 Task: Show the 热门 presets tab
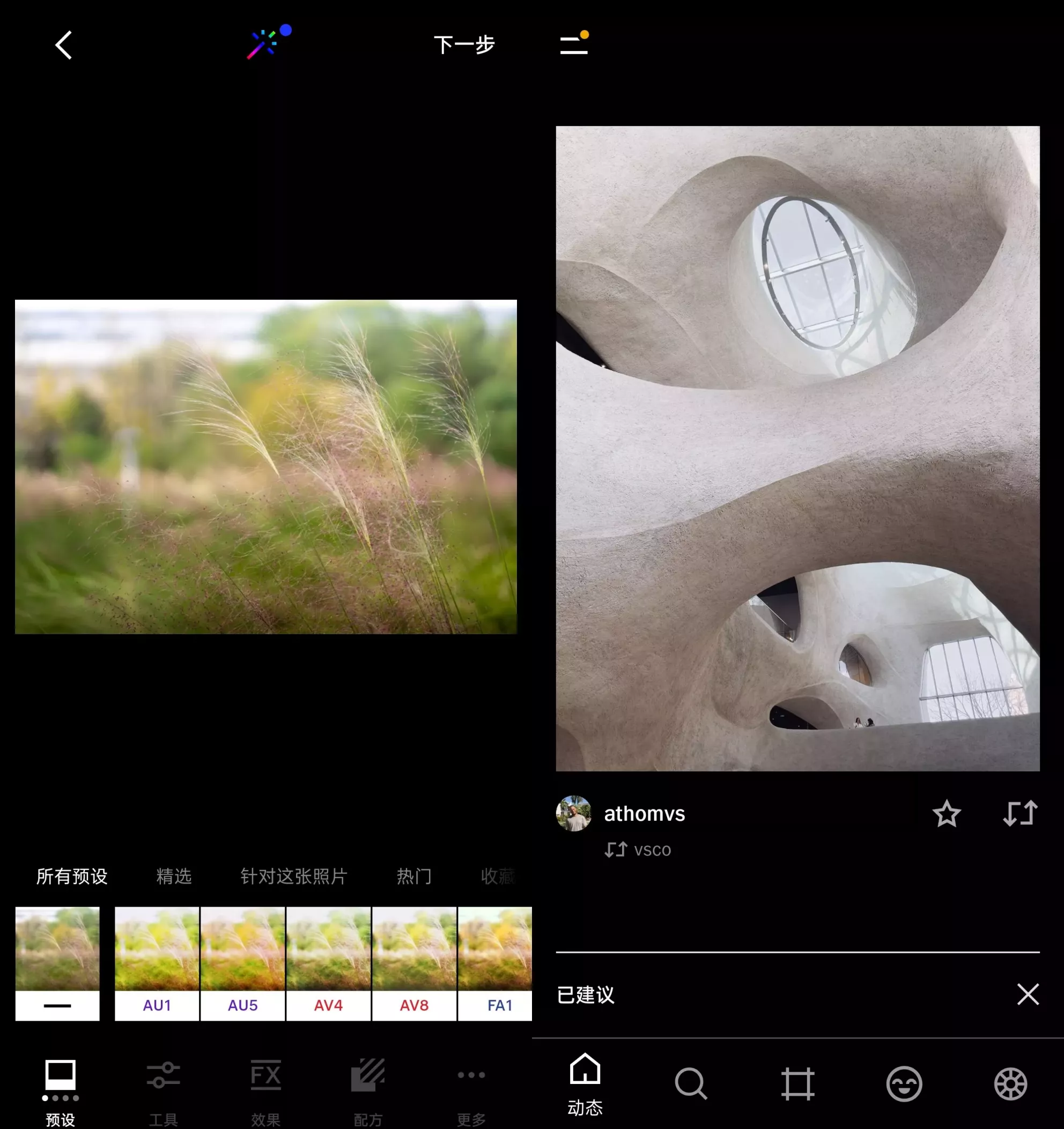coord(414,877)
